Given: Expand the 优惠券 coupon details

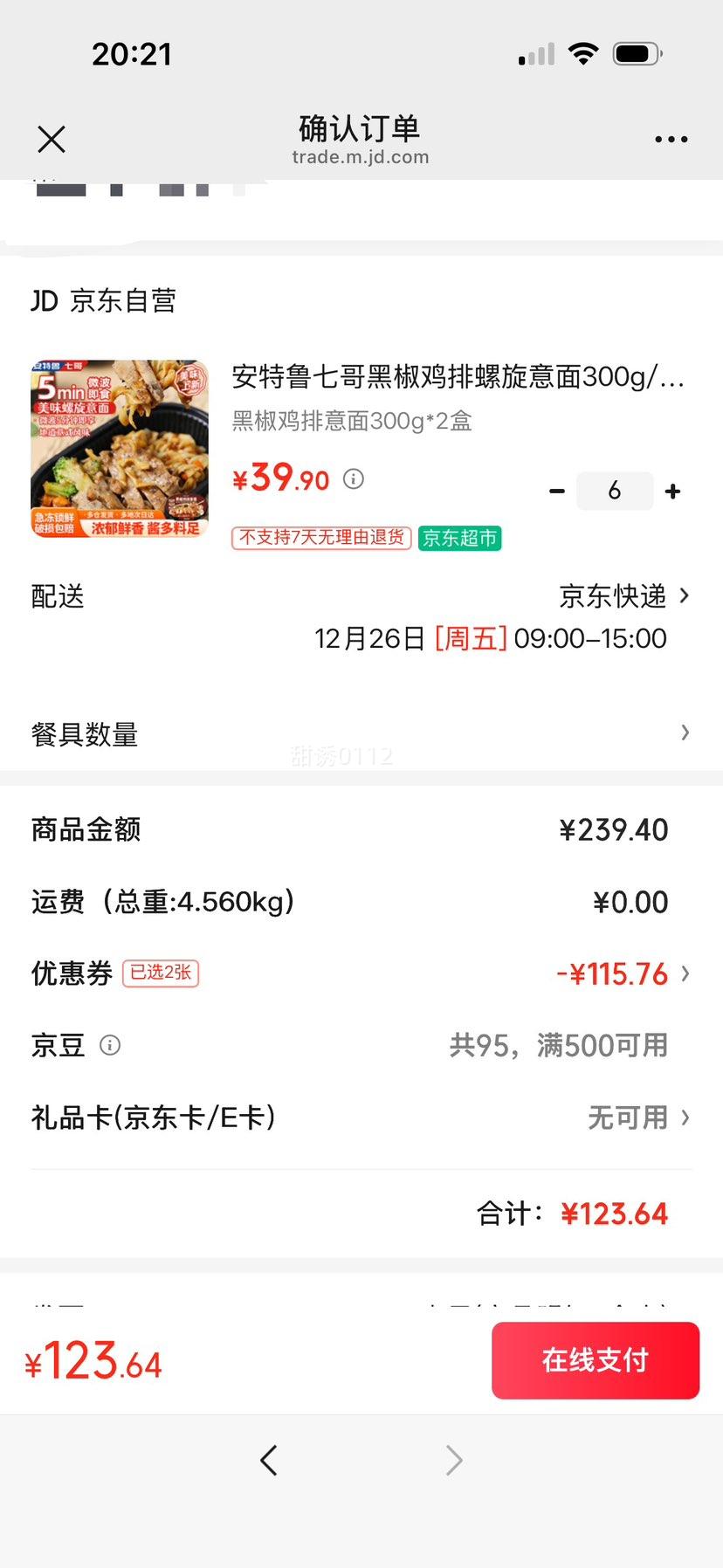Looking at the screenshot, I should coord(685,973).
